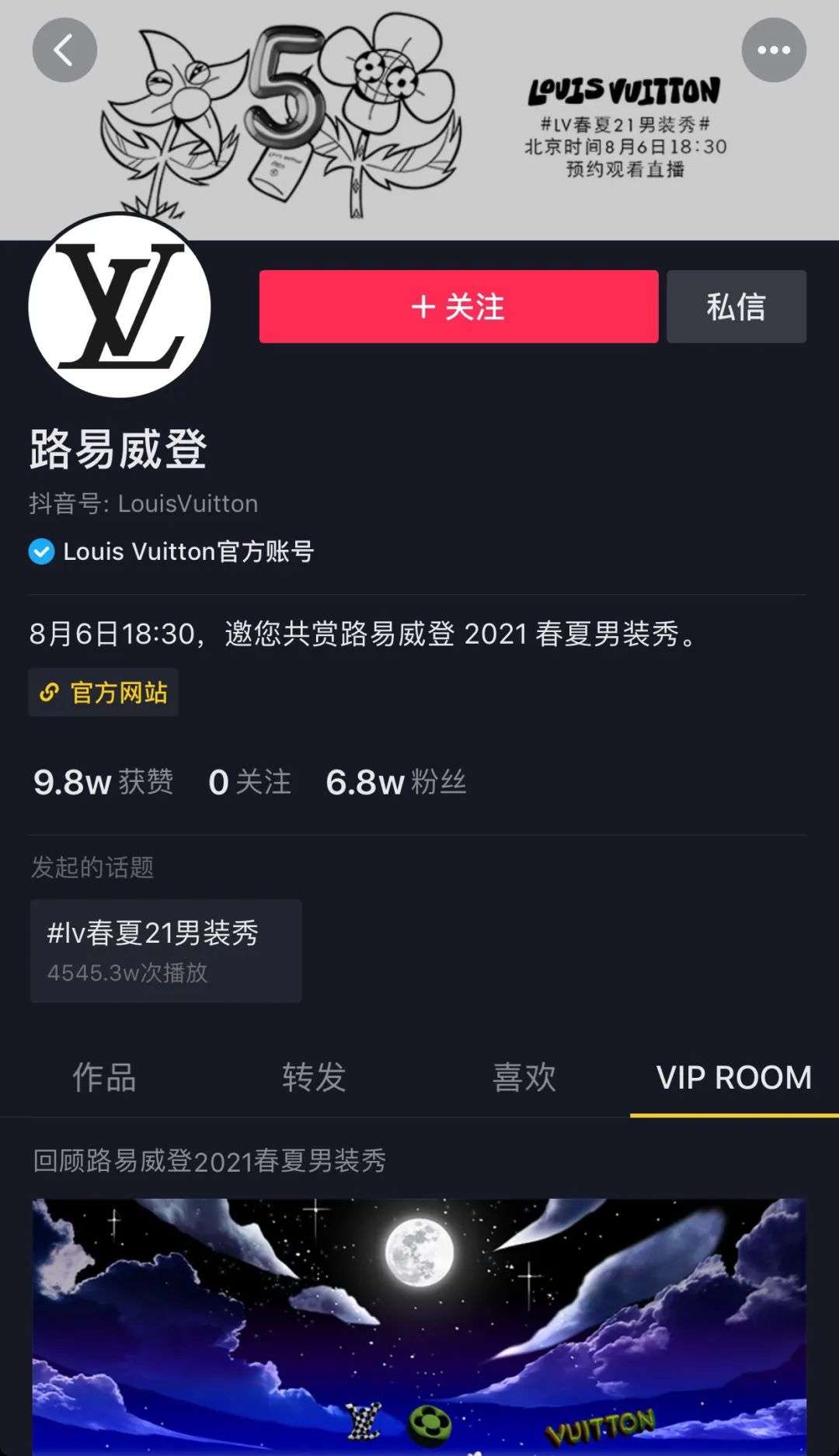Image resolution: width=839 pixels, height=1456 pixels.
Task: Follow the 路易威登 account
Action: pos(458,307)
